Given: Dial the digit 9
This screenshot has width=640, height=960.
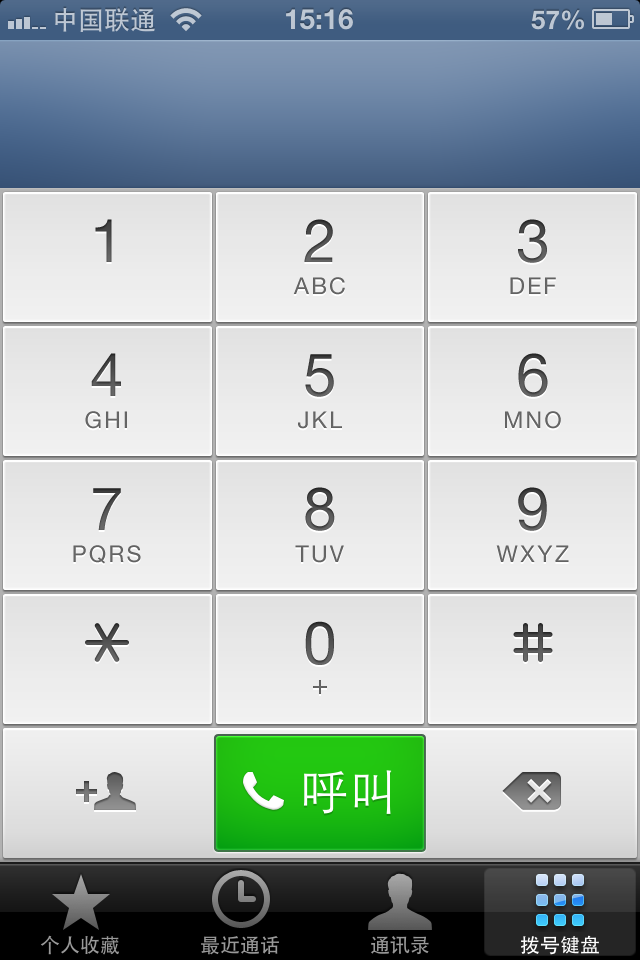Looking at the screenshot, I should pos(533,525).
